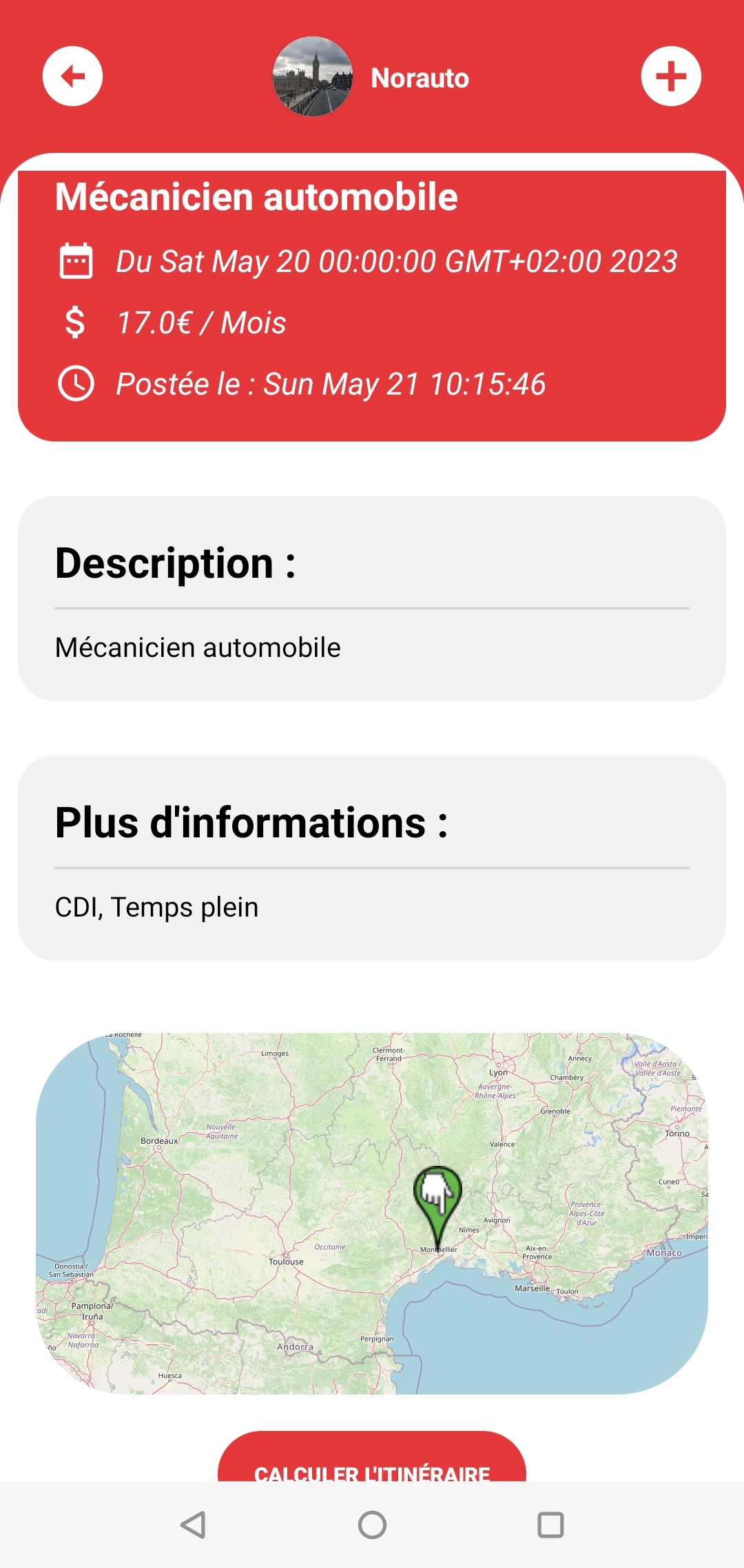Go back using the arrow button
Screen dimensions: 744x1568
[x=72, y=76]
